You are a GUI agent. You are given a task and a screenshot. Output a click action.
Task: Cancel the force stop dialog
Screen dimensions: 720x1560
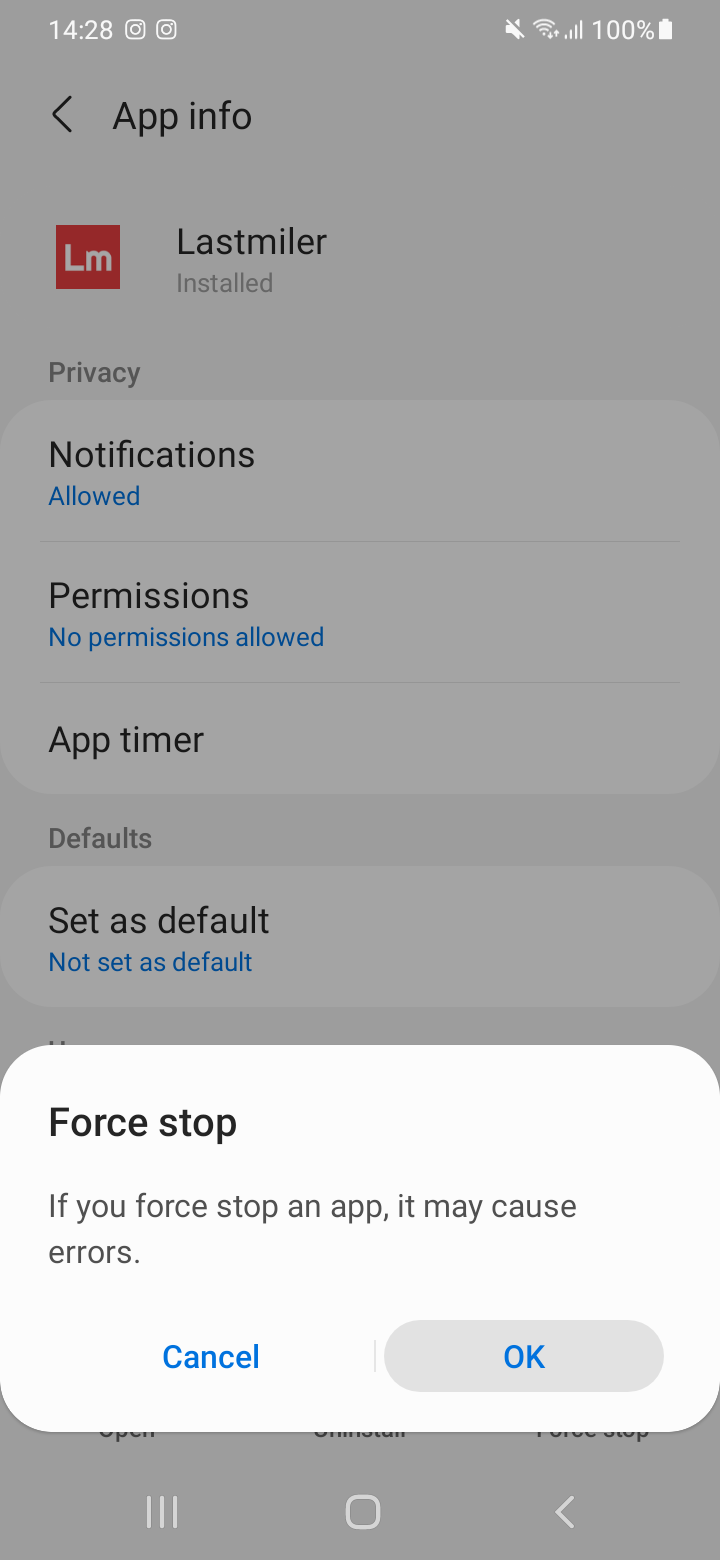[x=211, y=1356]
